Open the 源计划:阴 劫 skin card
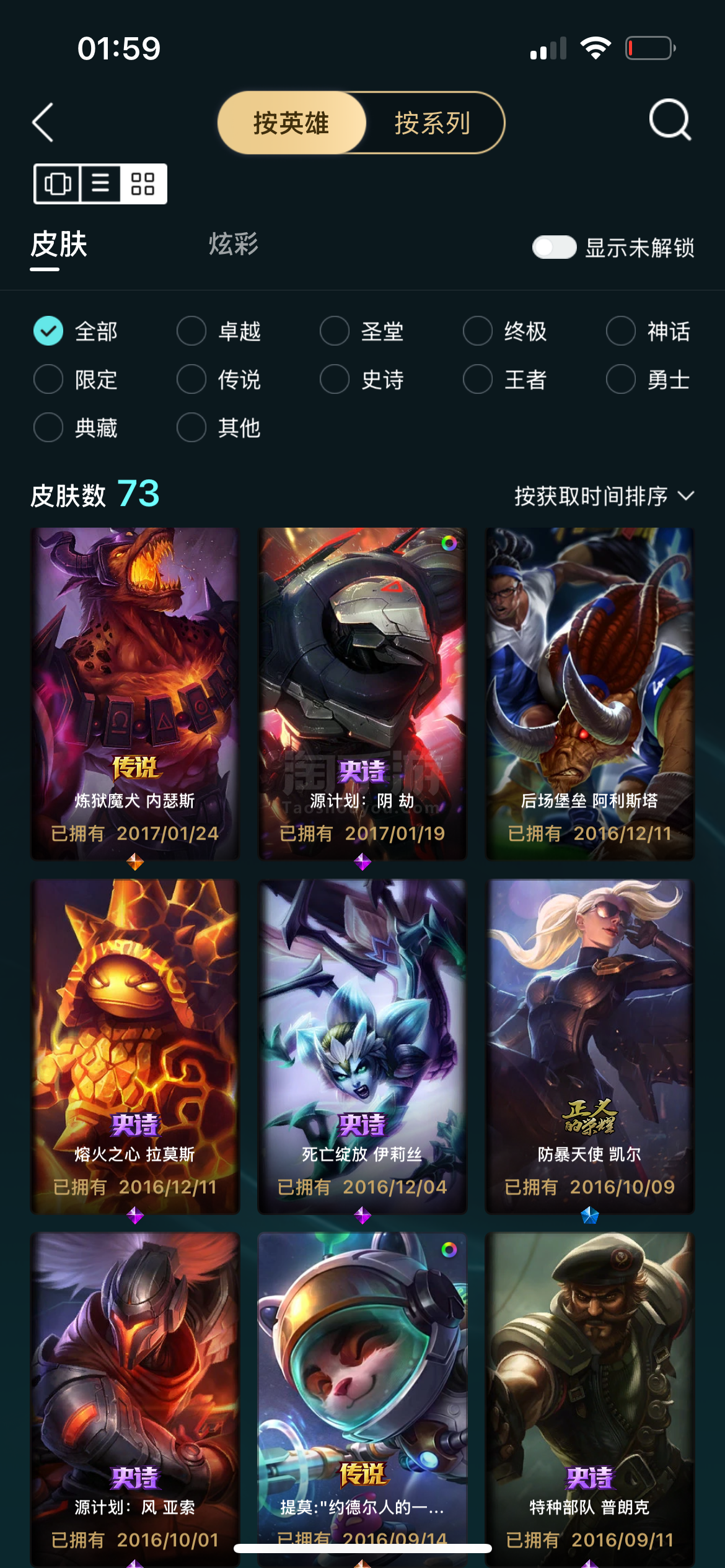The image size is (725, 1568). (362, 694)
